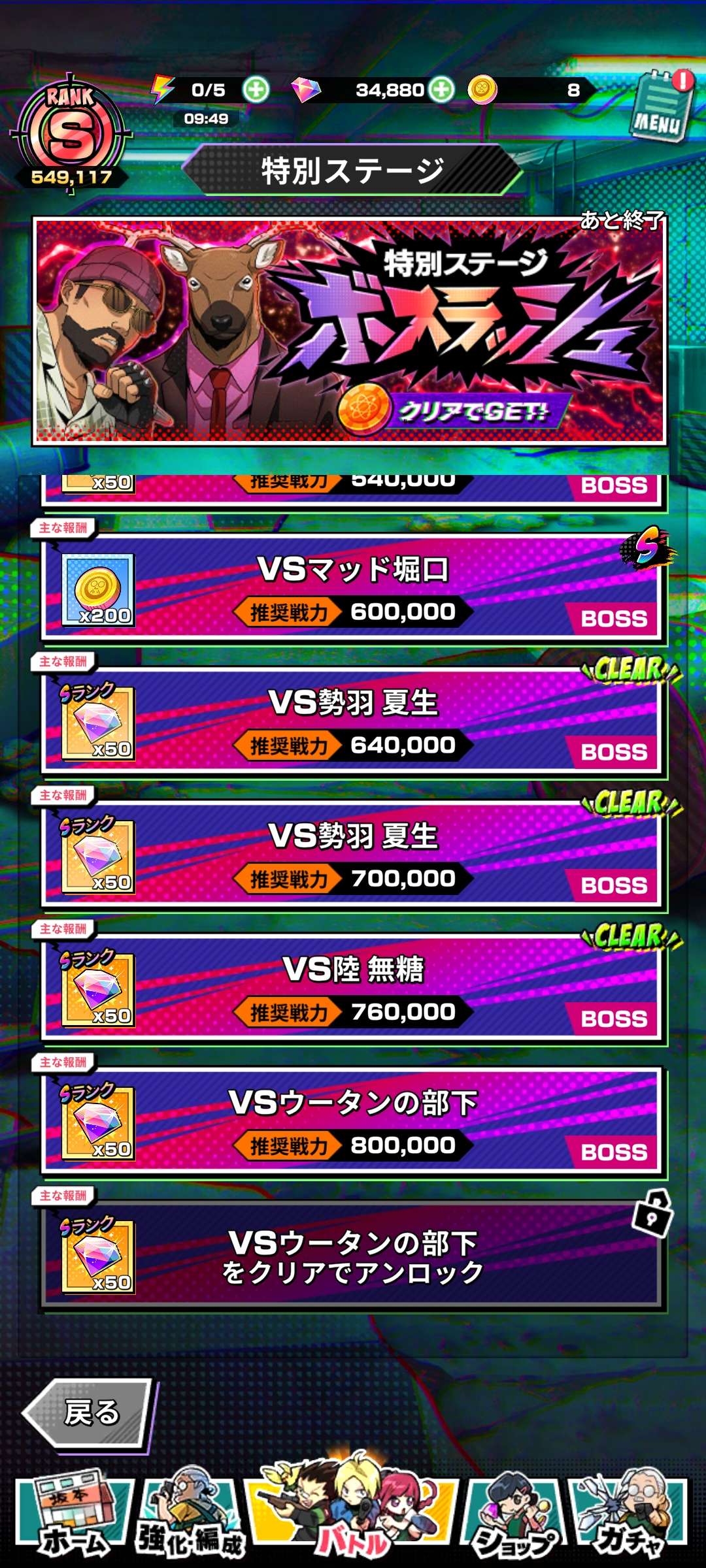706x1568 pixels.
Task: Open the MENU notepad icon
Action: click(x=661, y=108)
